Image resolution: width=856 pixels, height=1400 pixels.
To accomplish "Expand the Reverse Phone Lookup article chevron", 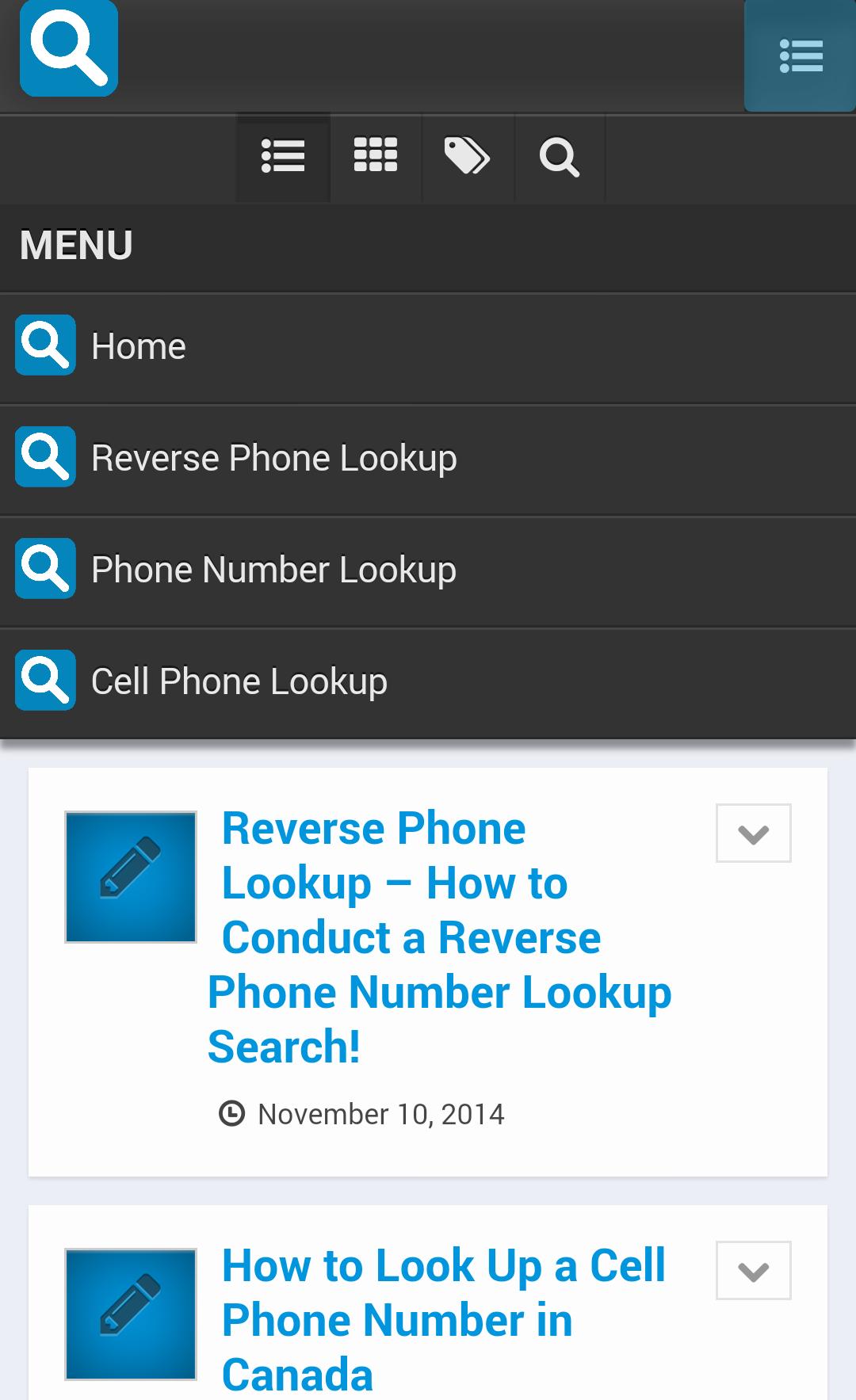I will point(753,834).
